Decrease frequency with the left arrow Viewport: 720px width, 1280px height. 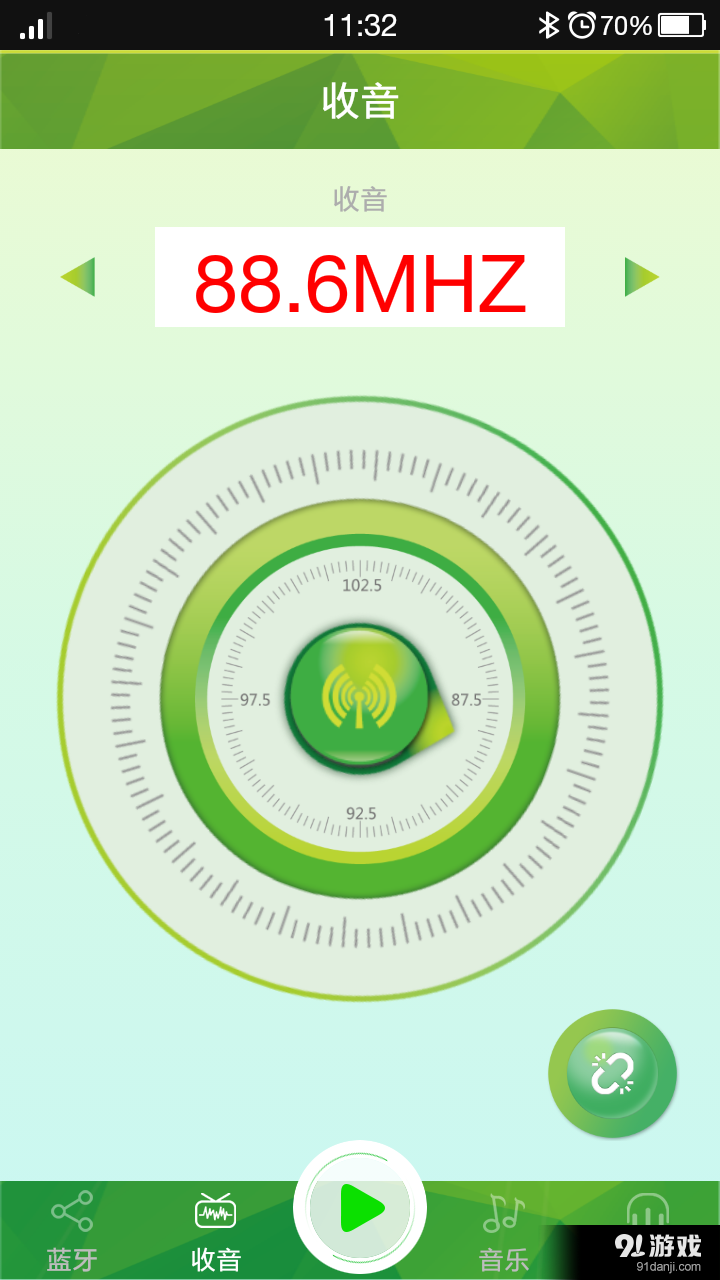[x=78, y=277]
